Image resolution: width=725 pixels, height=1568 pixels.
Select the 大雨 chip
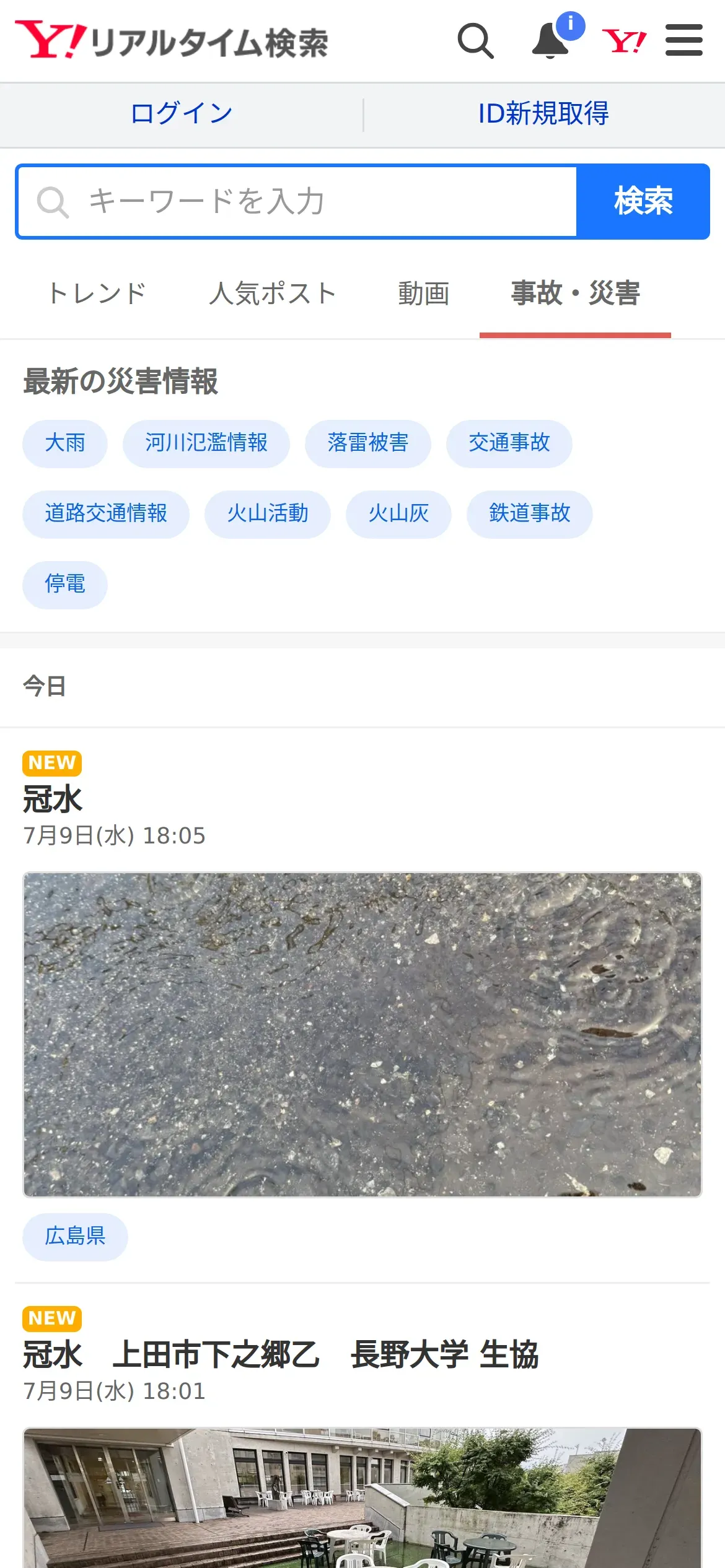65,443
